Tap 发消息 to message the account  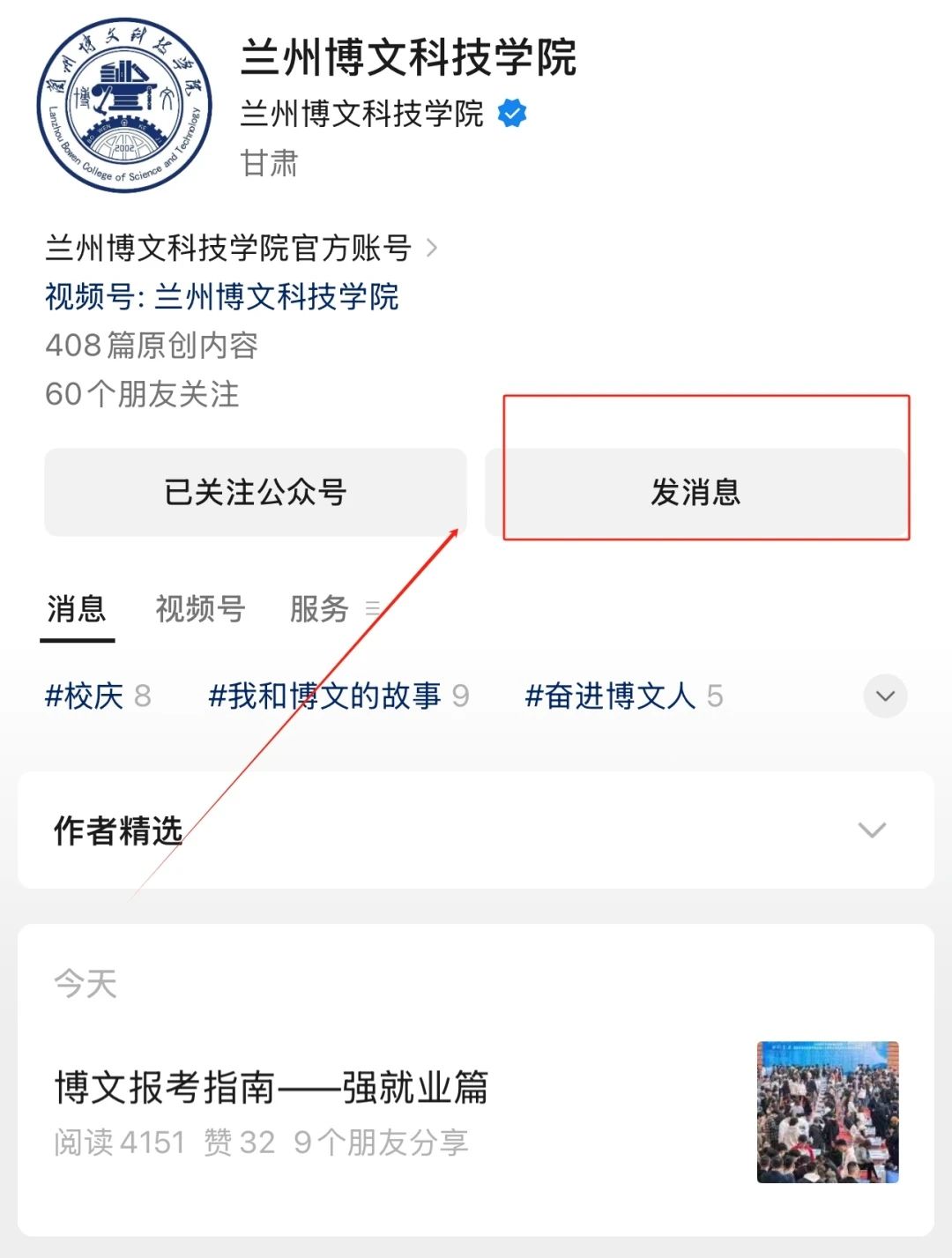(x=695, y=492)
